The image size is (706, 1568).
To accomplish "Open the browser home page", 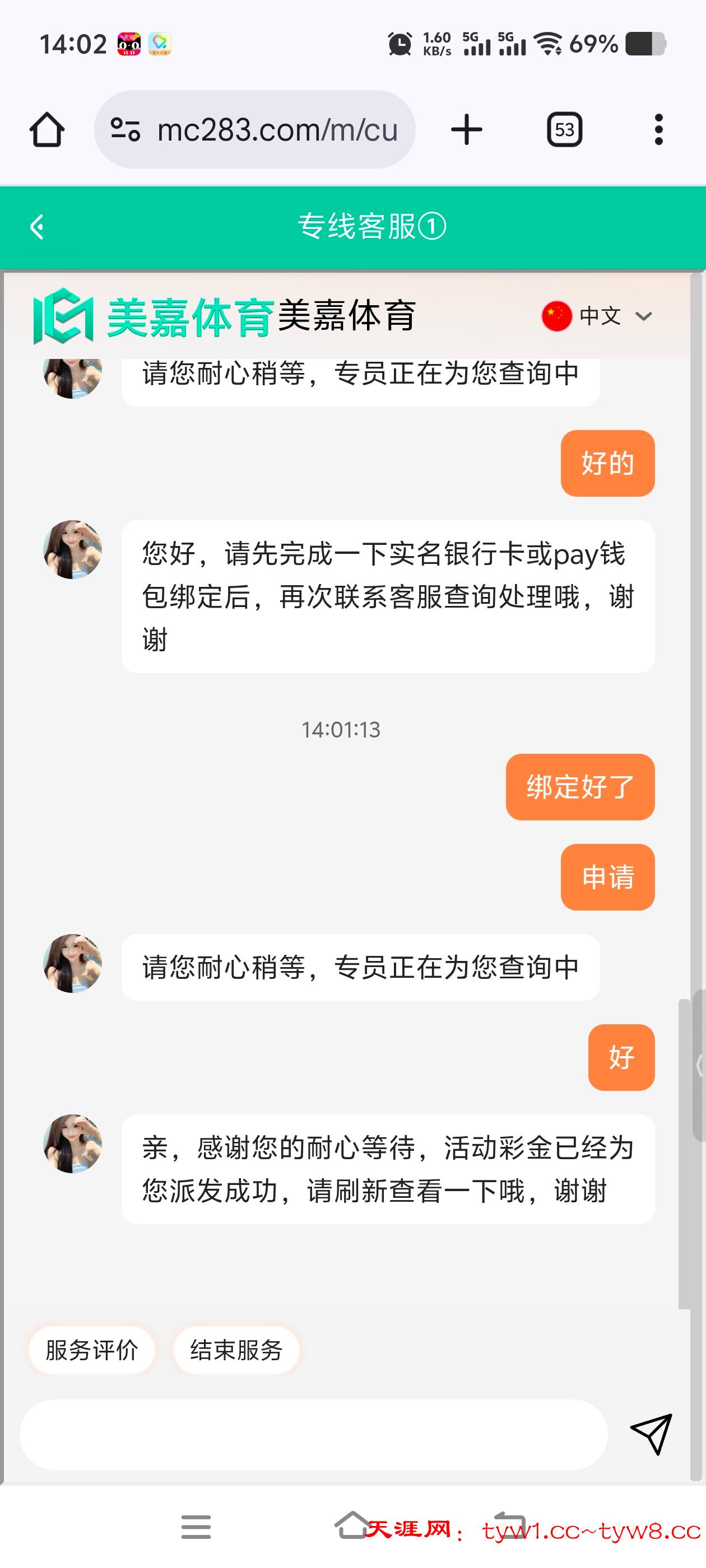I will 47,130.
